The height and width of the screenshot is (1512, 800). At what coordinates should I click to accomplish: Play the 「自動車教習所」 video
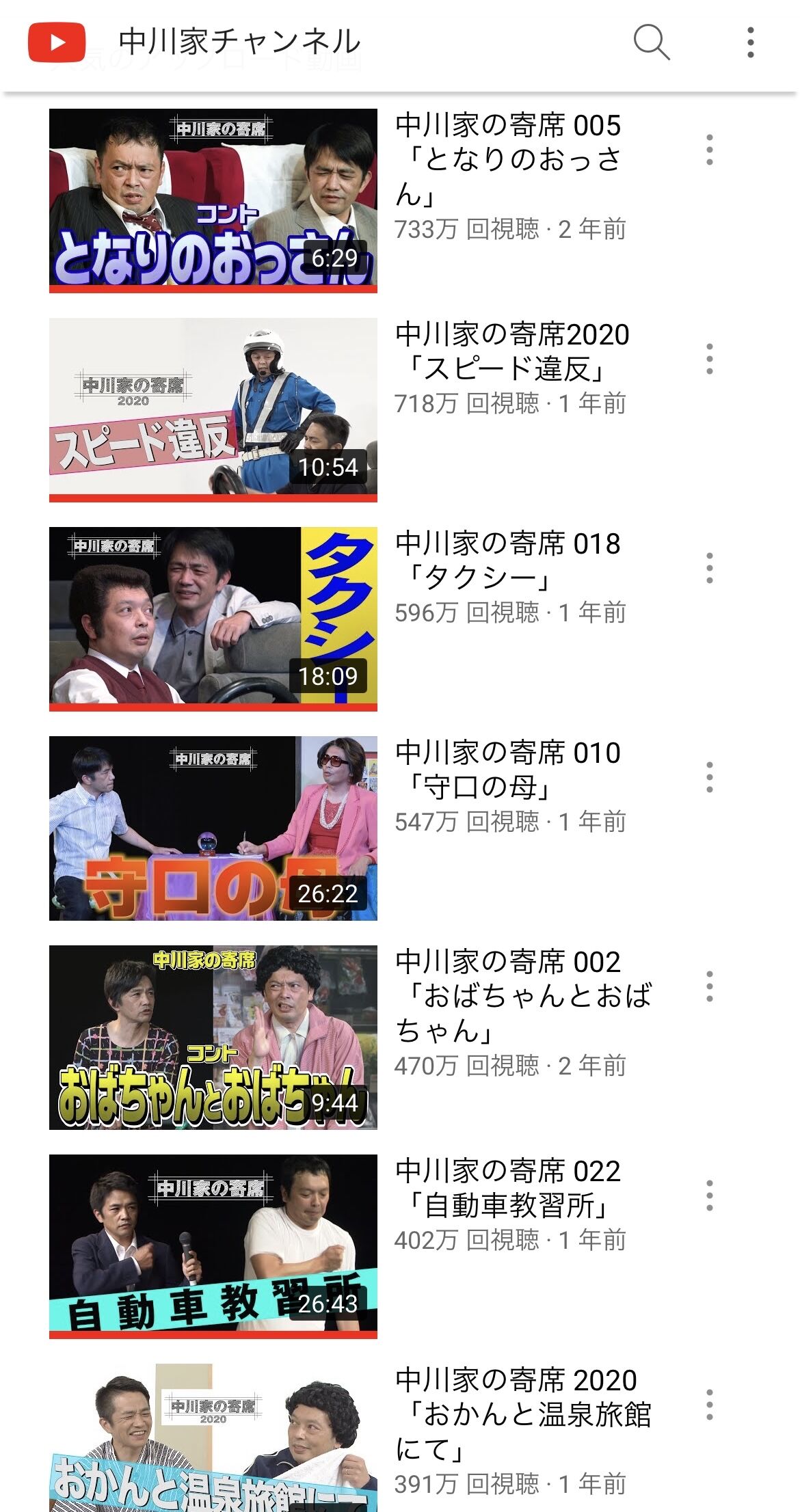point(213,1246)
